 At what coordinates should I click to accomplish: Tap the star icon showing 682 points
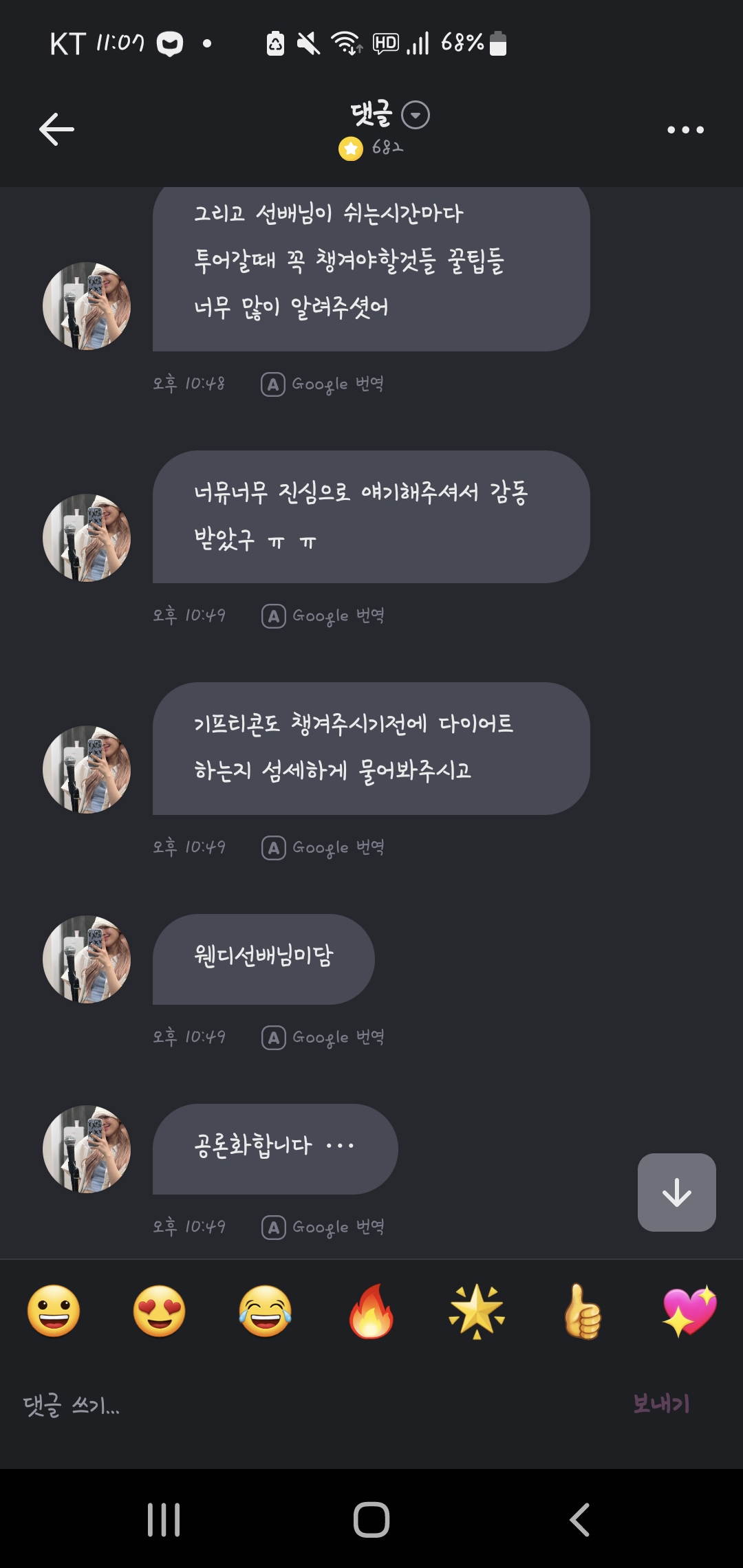[x=352, y=148]
